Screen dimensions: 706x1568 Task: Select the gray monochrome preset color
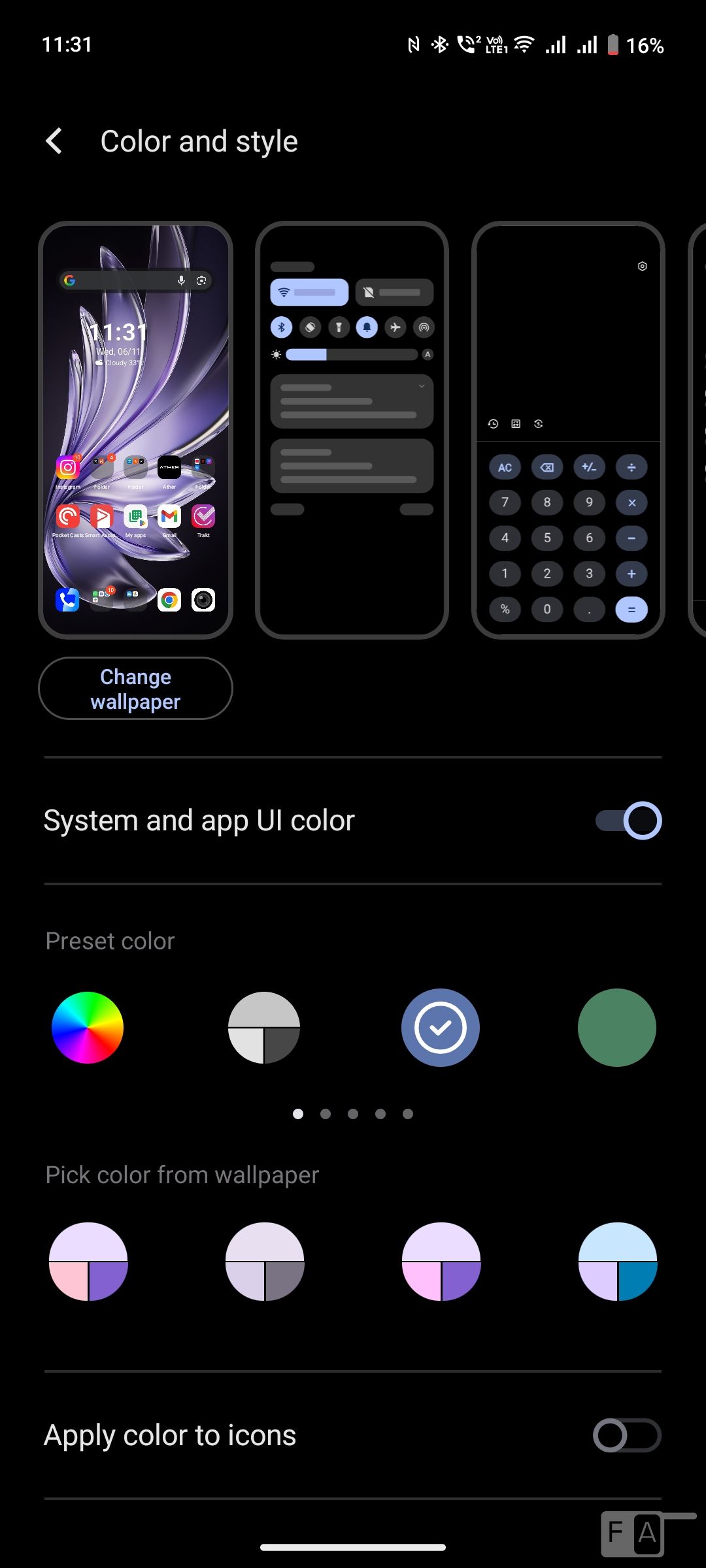(x=264, y=1028)
